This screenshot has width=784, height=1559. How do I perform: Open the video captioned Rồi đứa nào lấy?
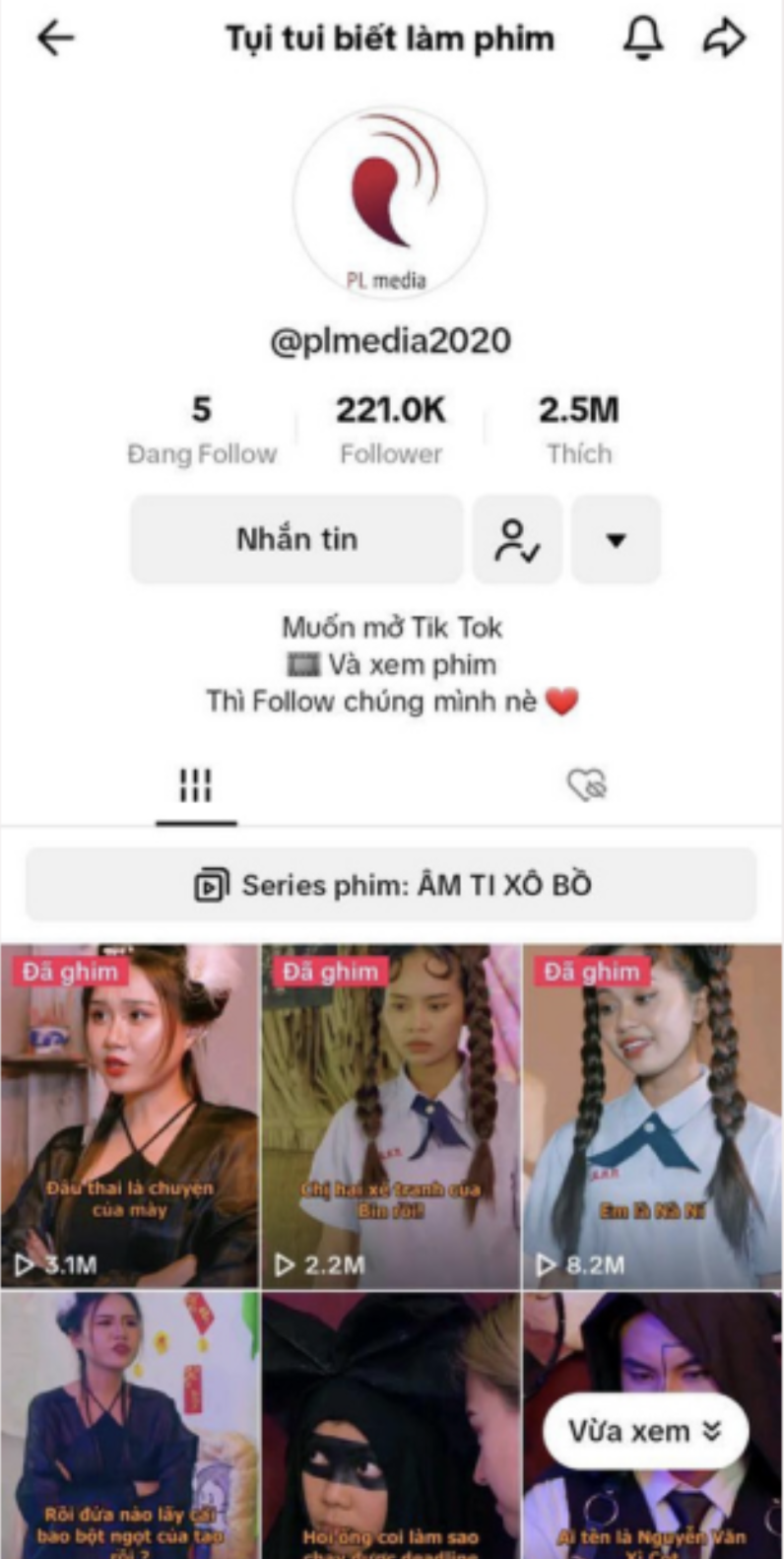pos(129,1425)
